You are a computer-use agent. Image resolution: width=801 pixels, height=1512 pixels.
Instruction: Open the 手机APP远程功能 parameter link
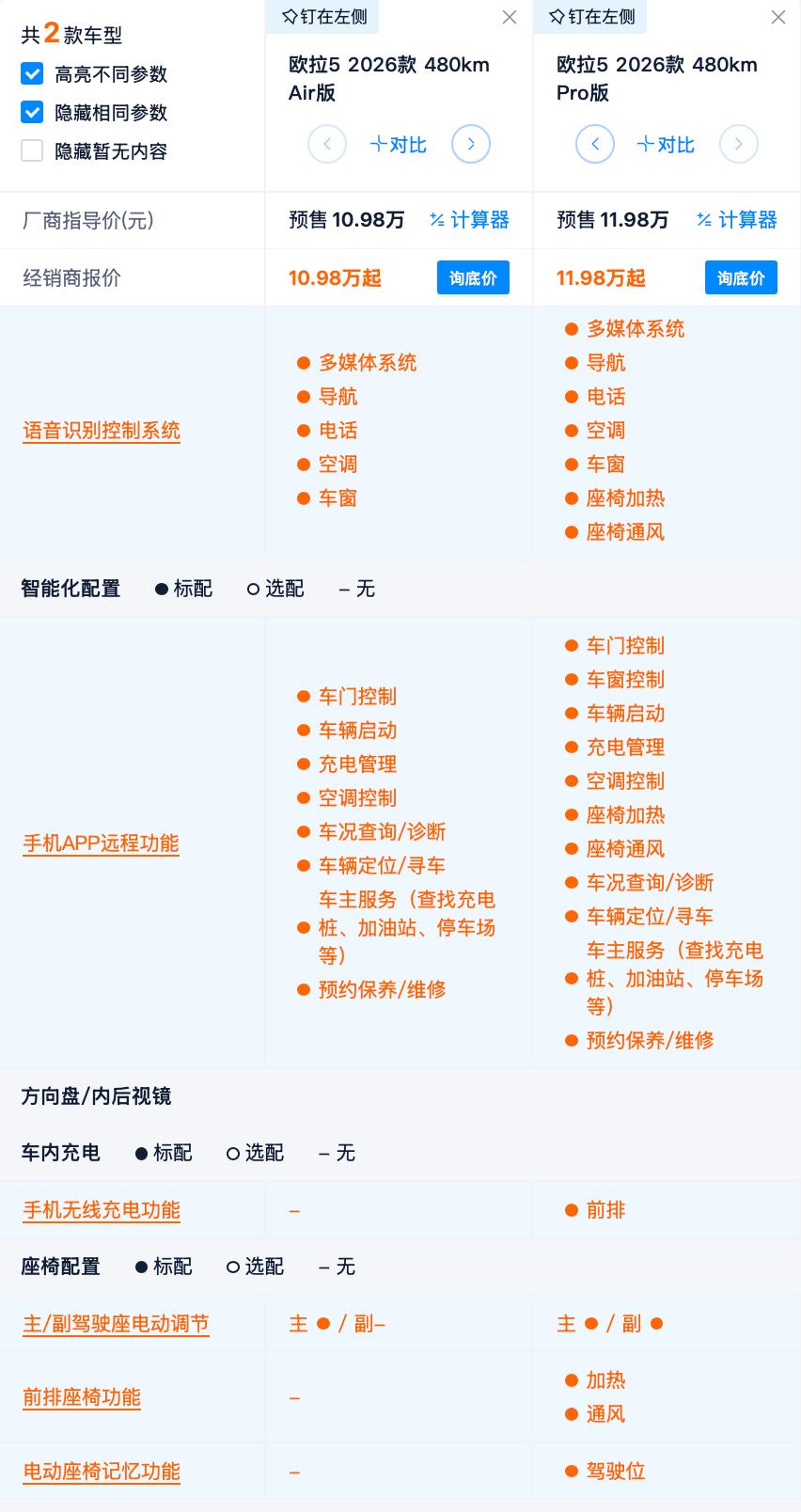coord(101,843)
